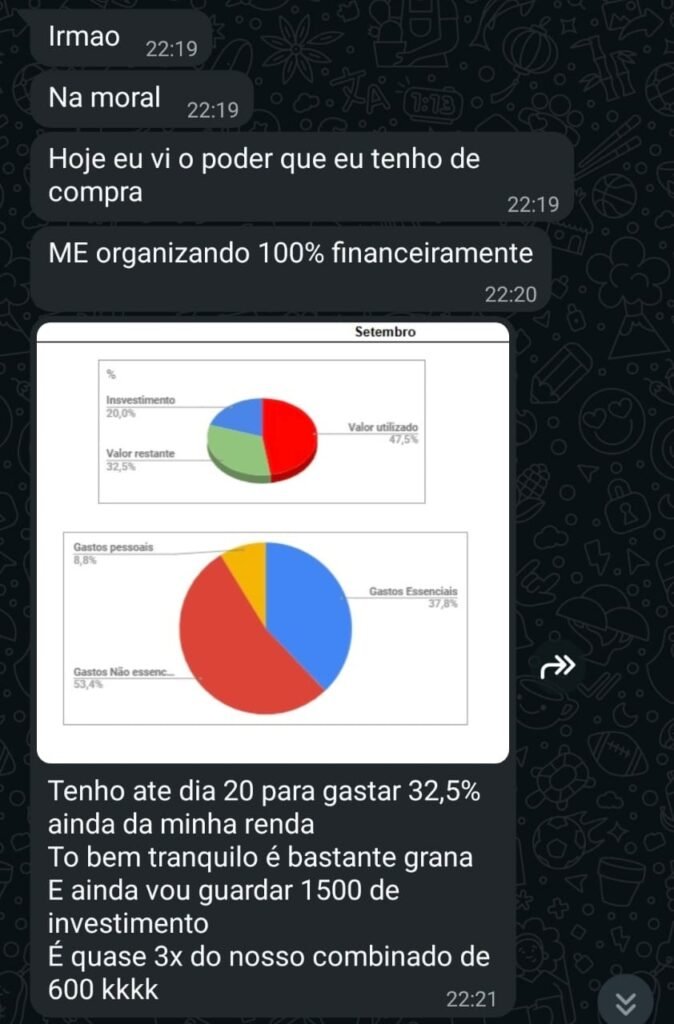Open the Setembro pie chart image

pyautogui.click(x=272, y=542)
